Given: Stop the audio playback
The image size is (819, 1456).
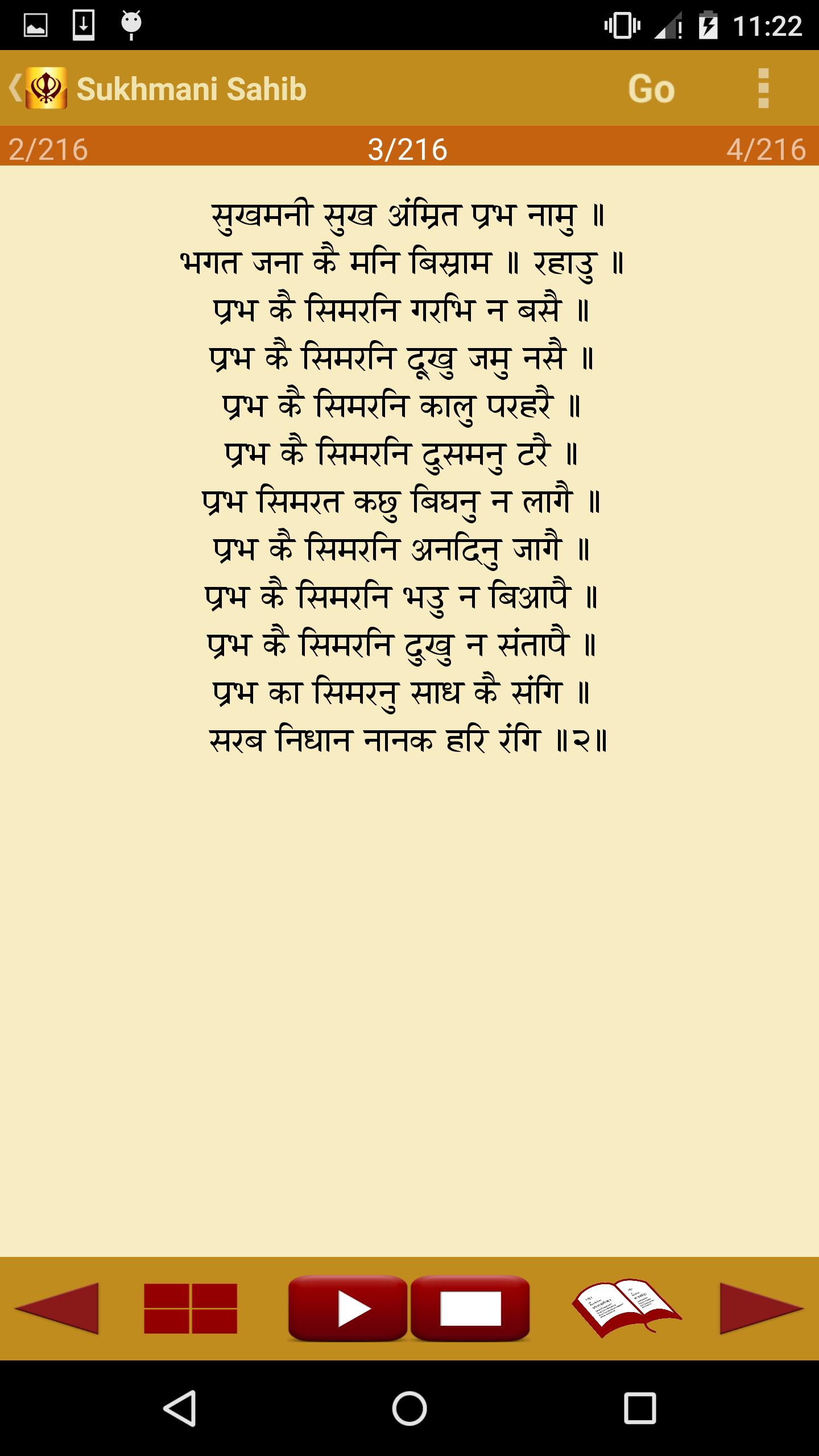Looking at the screenshot, I should (x=470, y=1308).
